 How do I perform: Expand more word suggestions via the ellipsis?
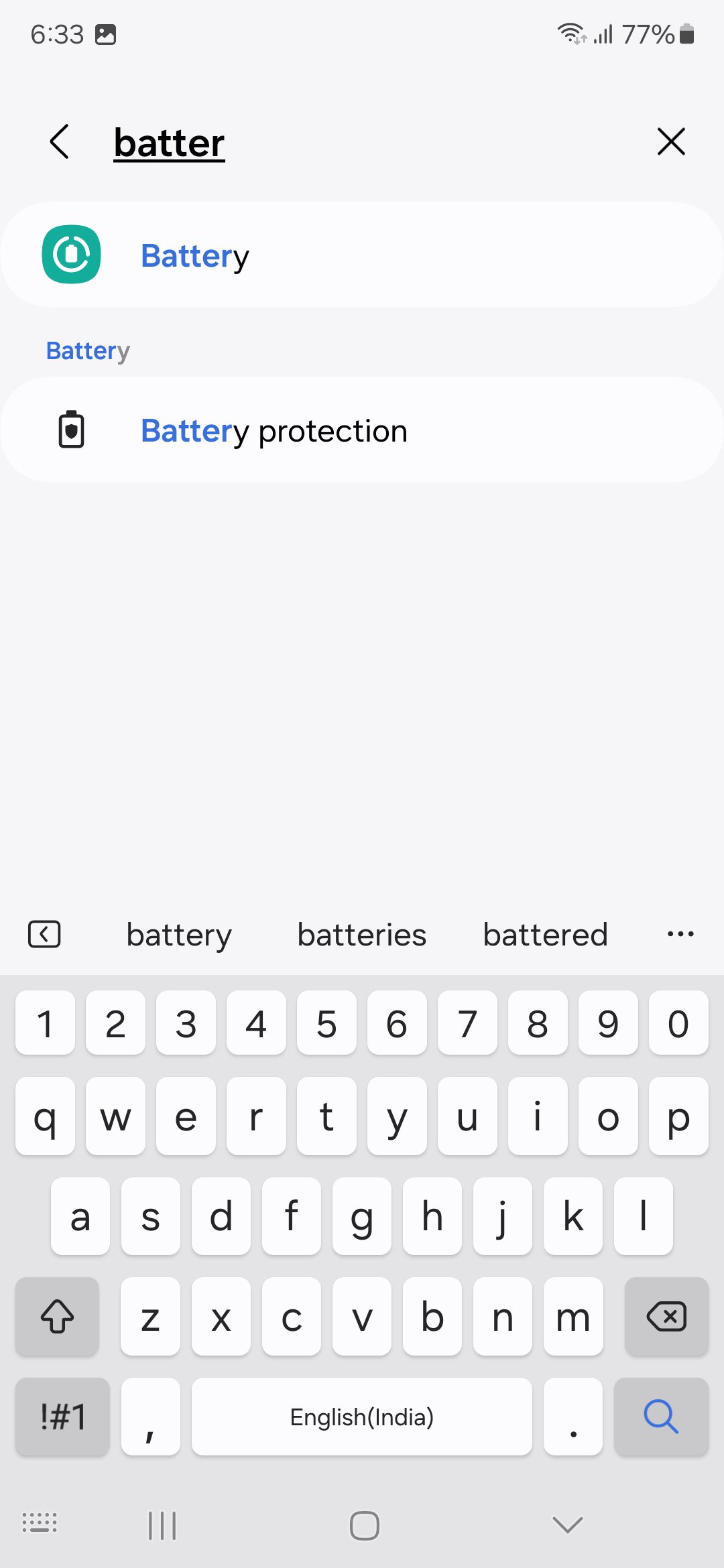pos(680,933)
